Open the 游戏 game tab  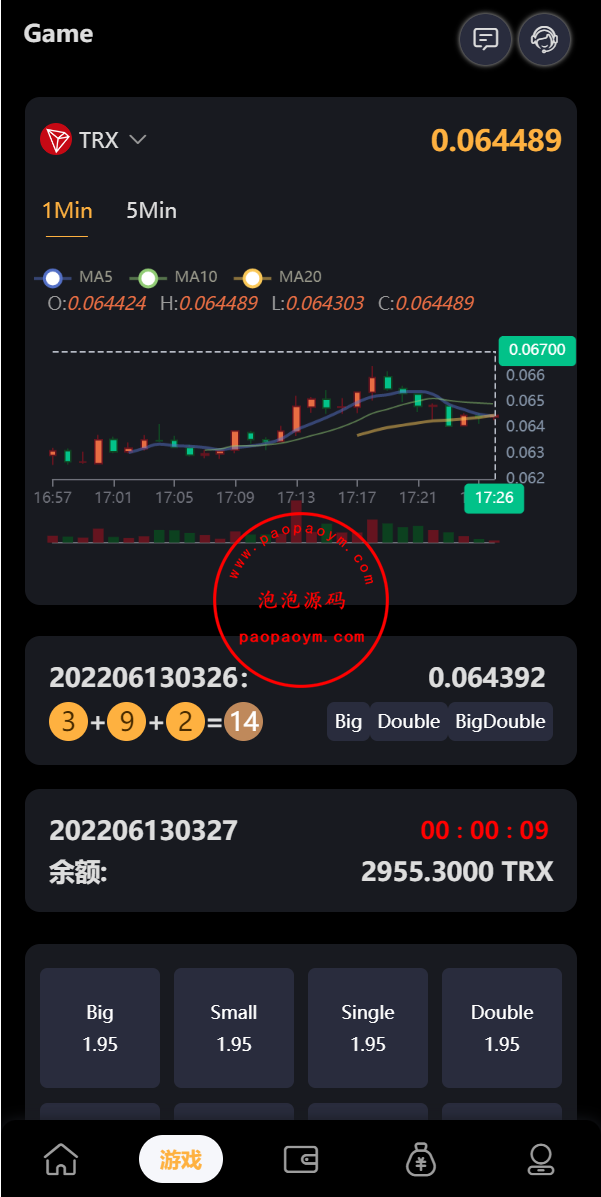coord(181,1159)
